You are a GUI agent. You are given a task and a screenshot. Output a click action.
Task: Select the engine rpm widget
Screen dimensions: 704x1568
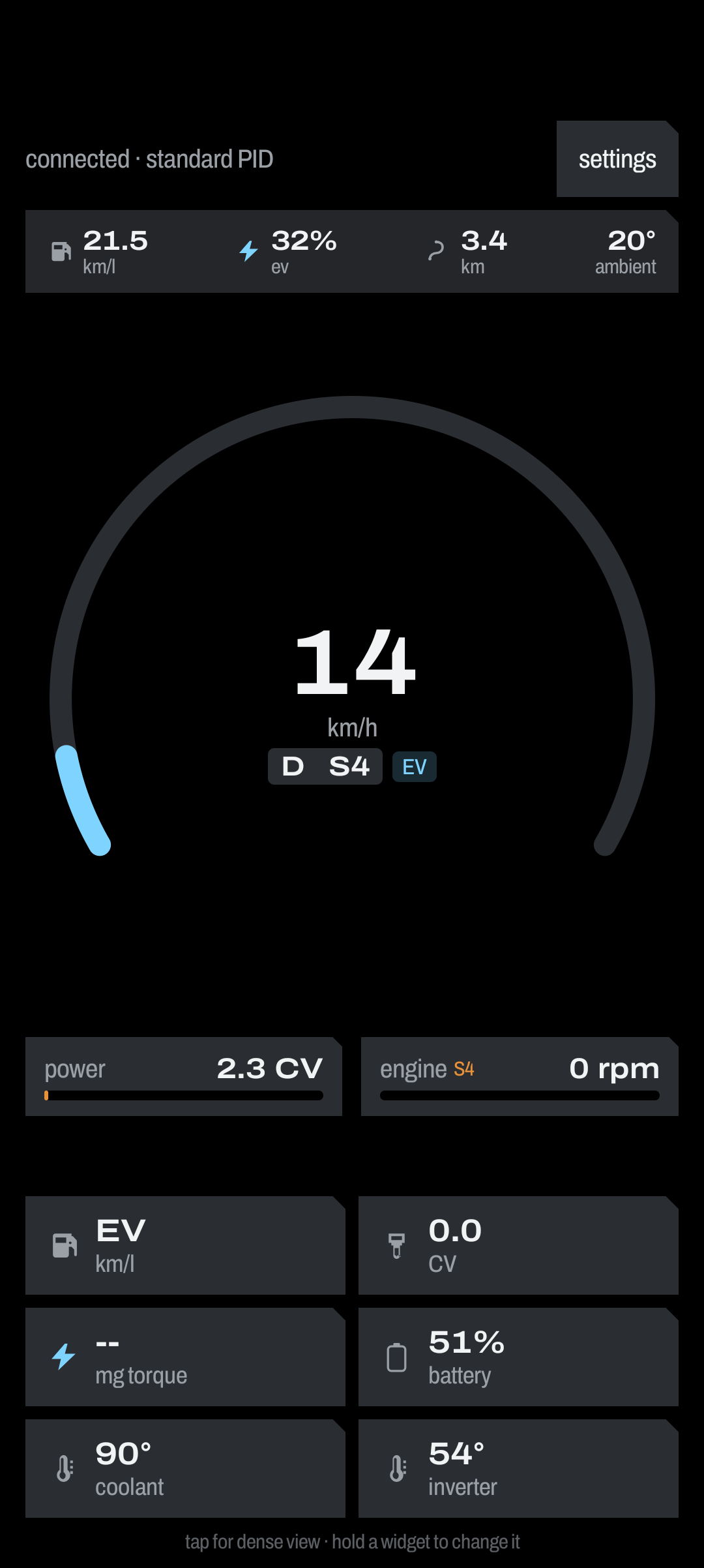click(x=520, y=1076)
